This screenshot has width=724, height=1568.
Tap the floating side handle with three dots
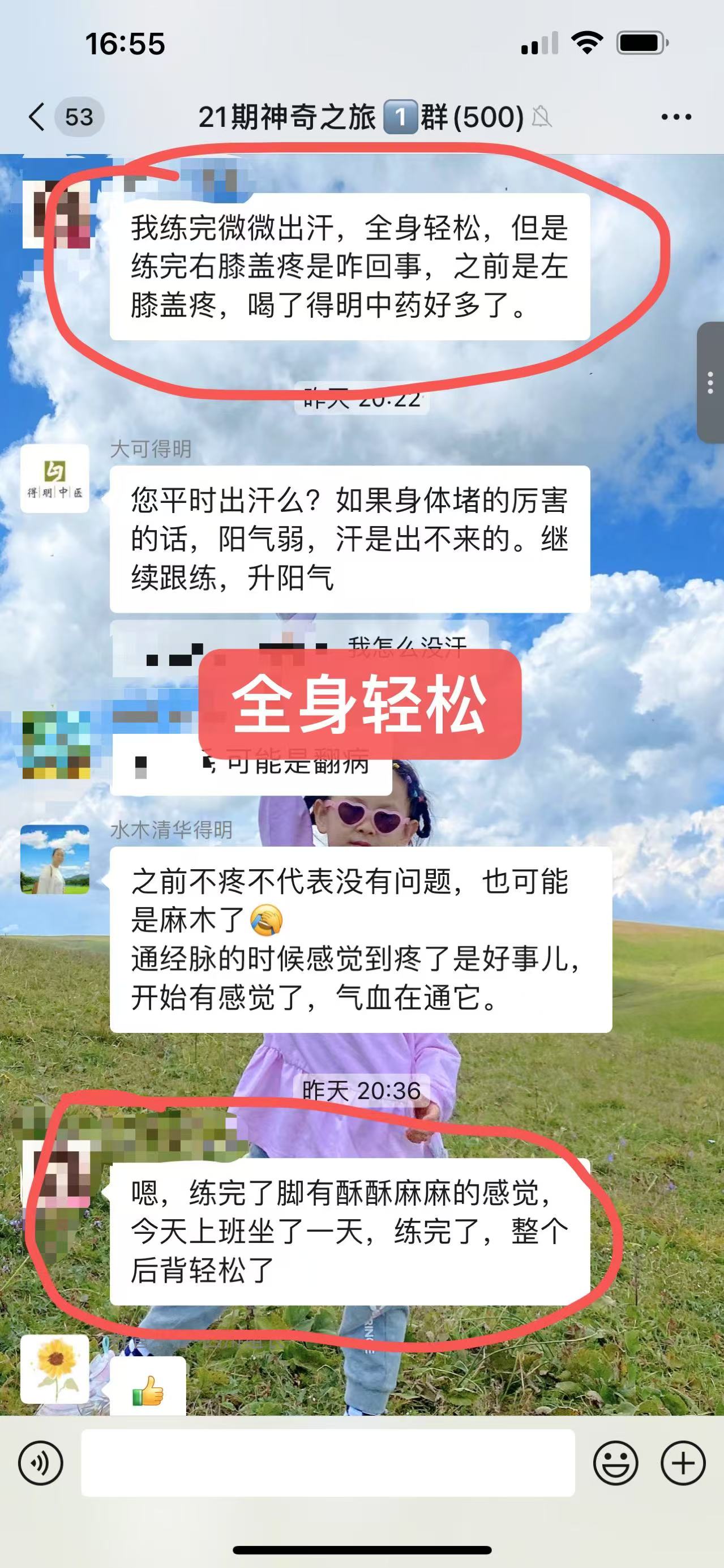pos(710,383)
